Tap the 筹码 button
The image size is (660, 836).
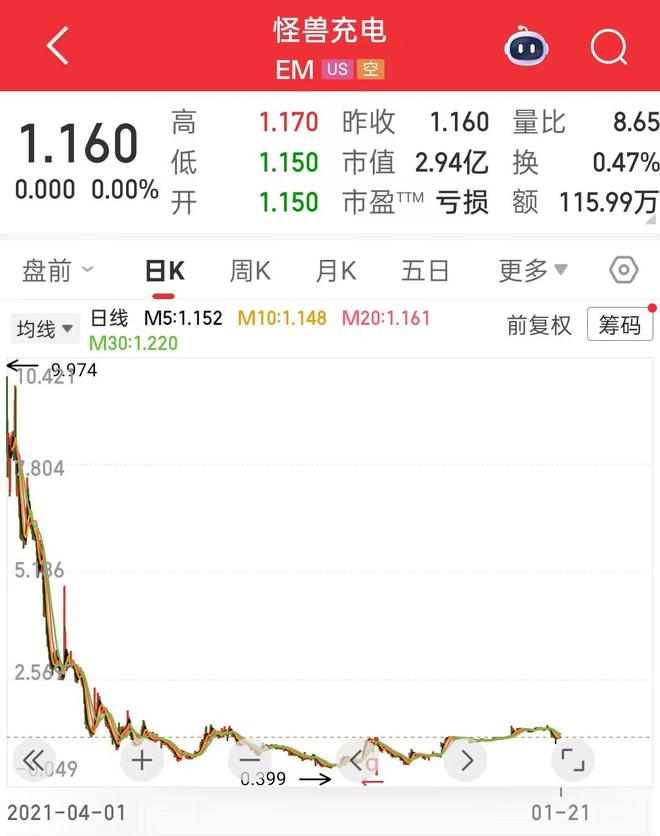[x=620, y=325]
